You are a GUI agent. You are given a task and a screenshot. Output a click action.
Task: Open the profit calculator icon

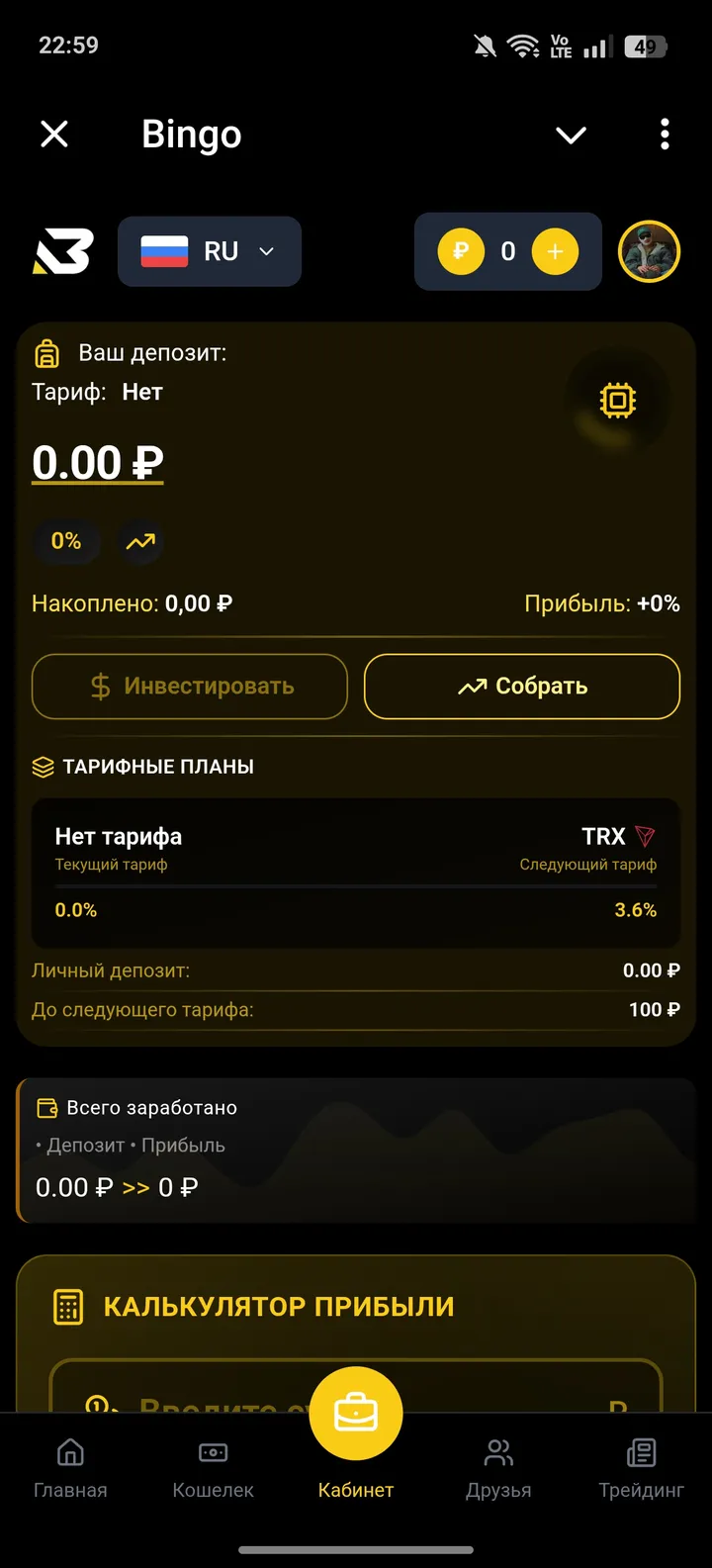[67, 1306]
